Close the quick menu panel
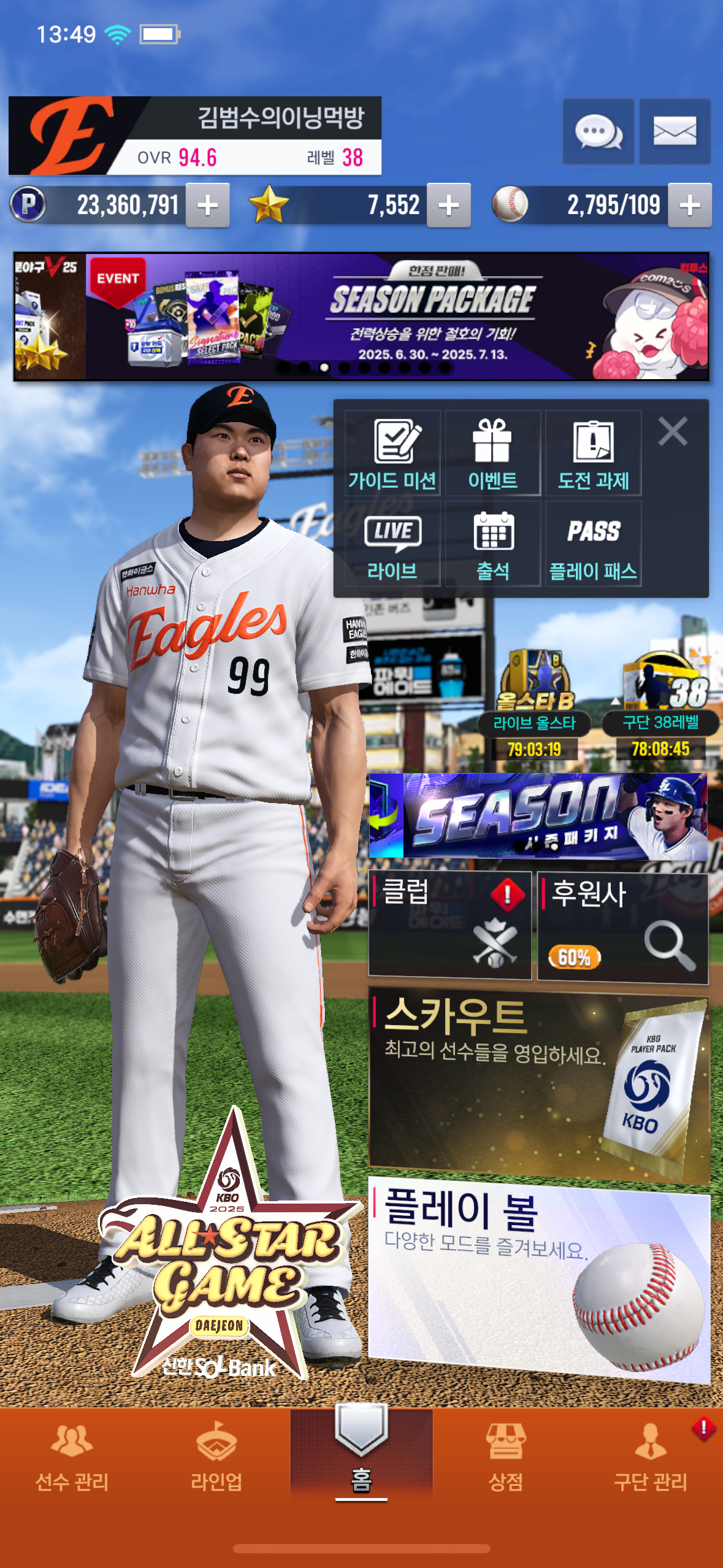Screen dimensions: 723x1568 673,431
